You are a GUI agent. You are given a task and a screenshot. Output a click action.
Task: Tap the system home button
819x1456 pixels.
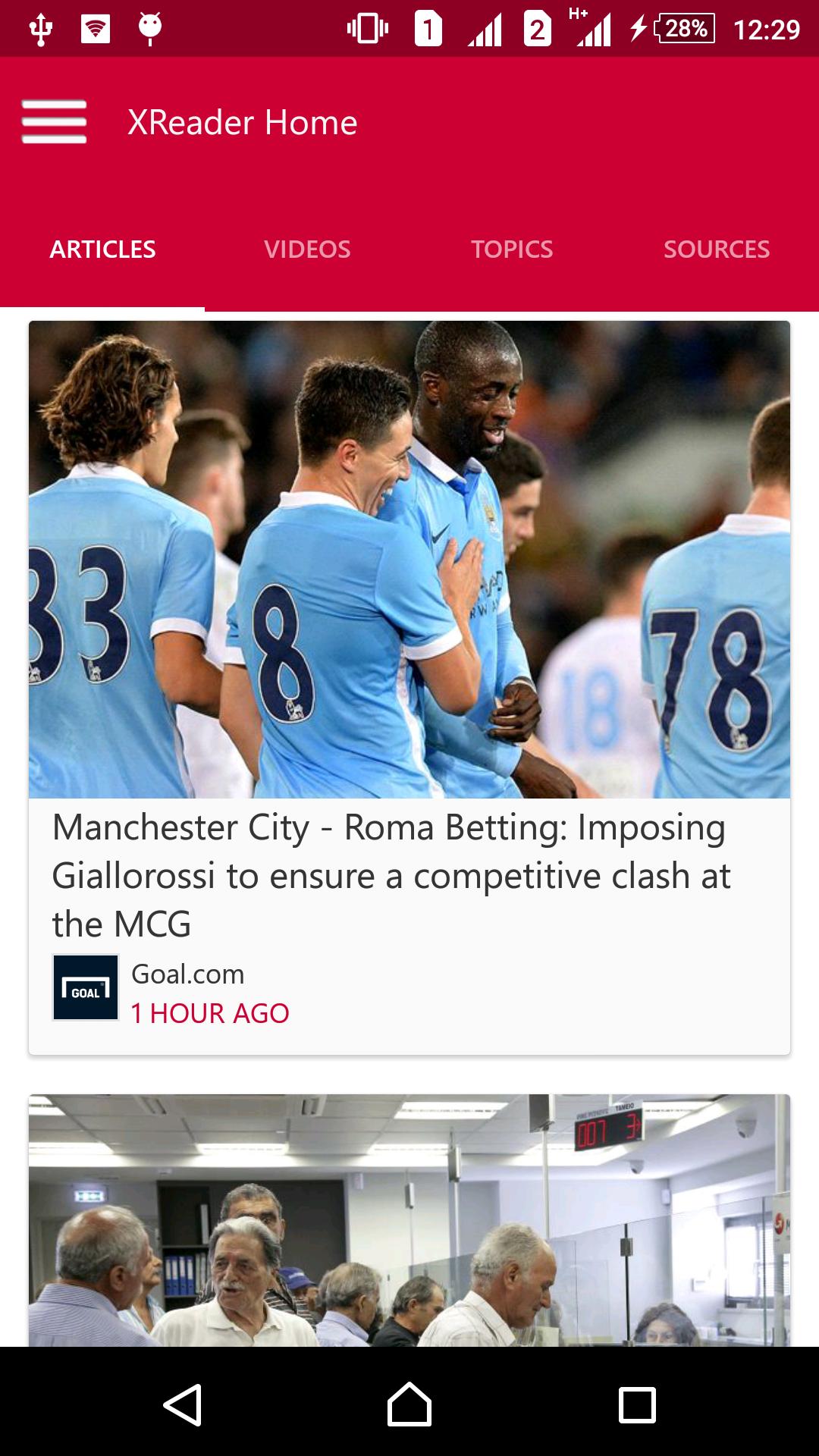[409, 1405]
